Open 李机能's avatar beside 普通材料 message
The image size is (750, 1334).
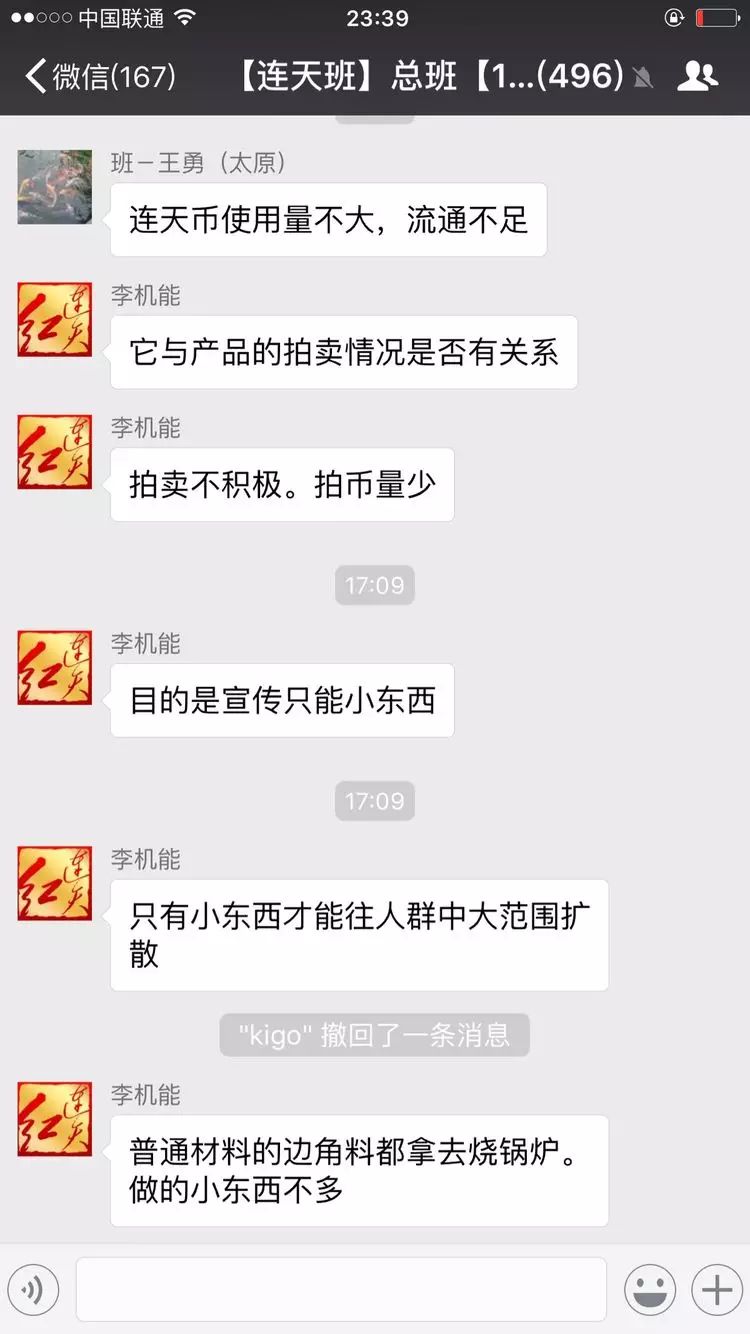point(55,1119)
